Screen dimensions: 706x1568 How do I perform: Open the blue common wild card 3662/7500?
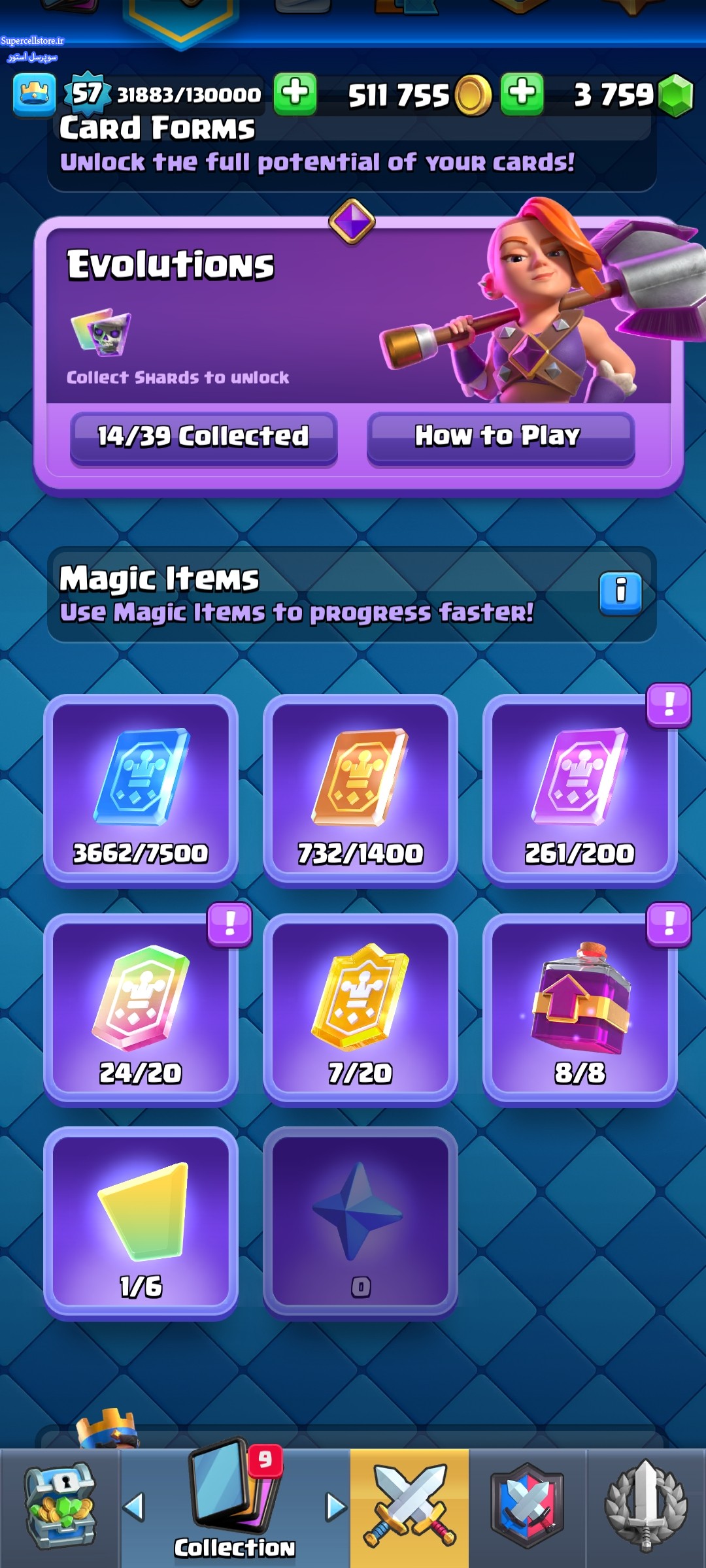point(141,789)
